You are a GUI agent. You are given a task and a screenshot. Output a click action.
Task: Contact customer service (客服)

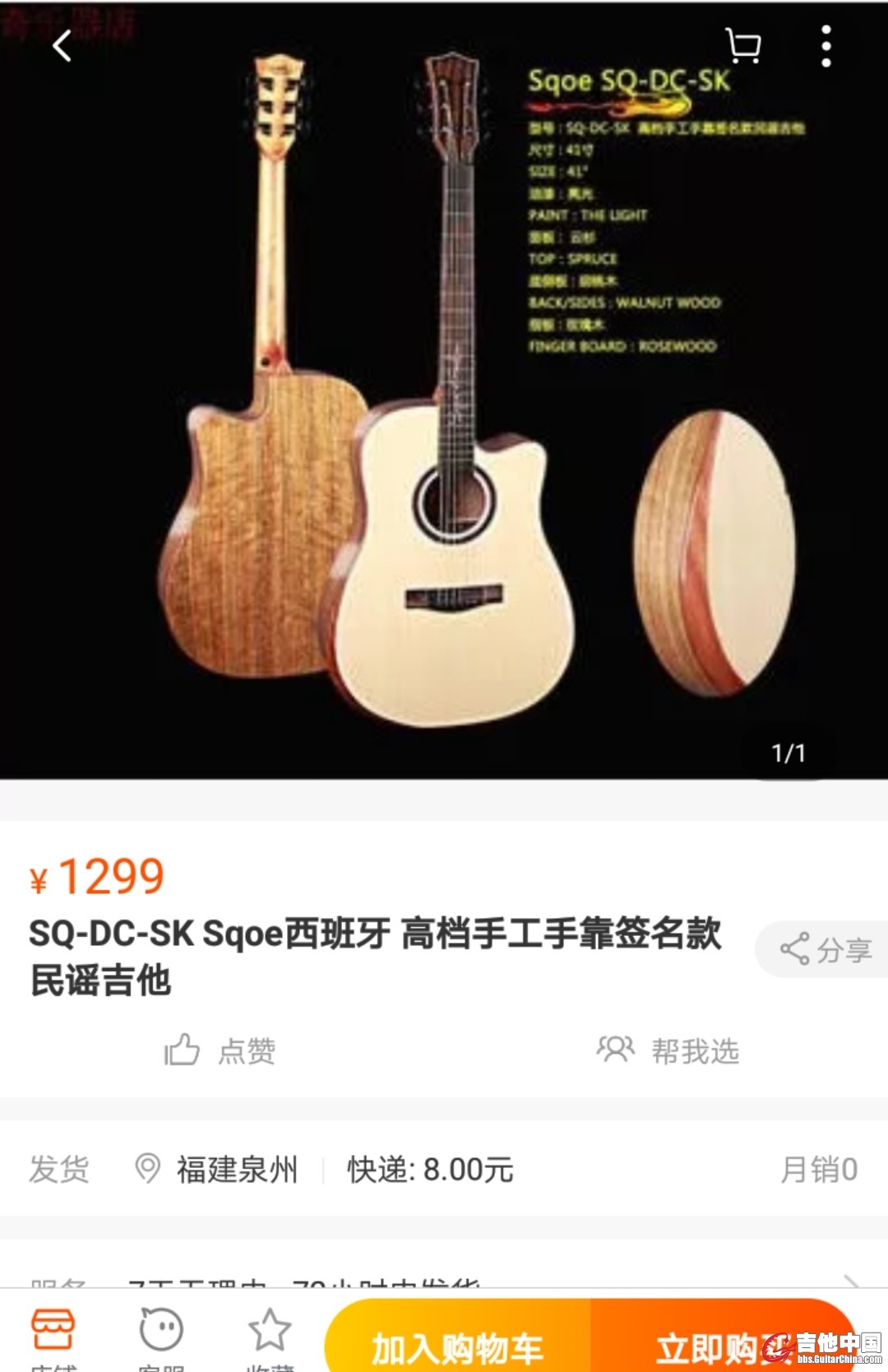tap(161, 1337)
